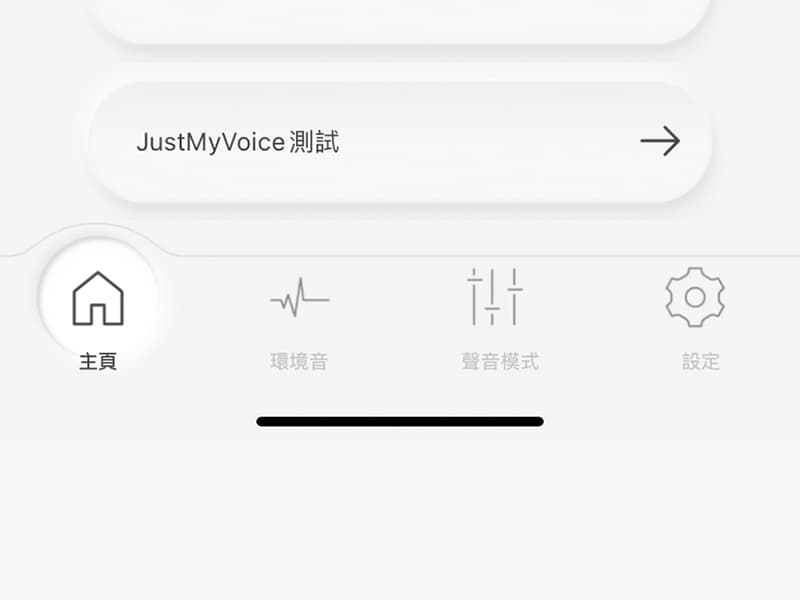Screen dimensions: 800x600
Task: Open the 聲音模式 tab
Action: tap(499, 319)
